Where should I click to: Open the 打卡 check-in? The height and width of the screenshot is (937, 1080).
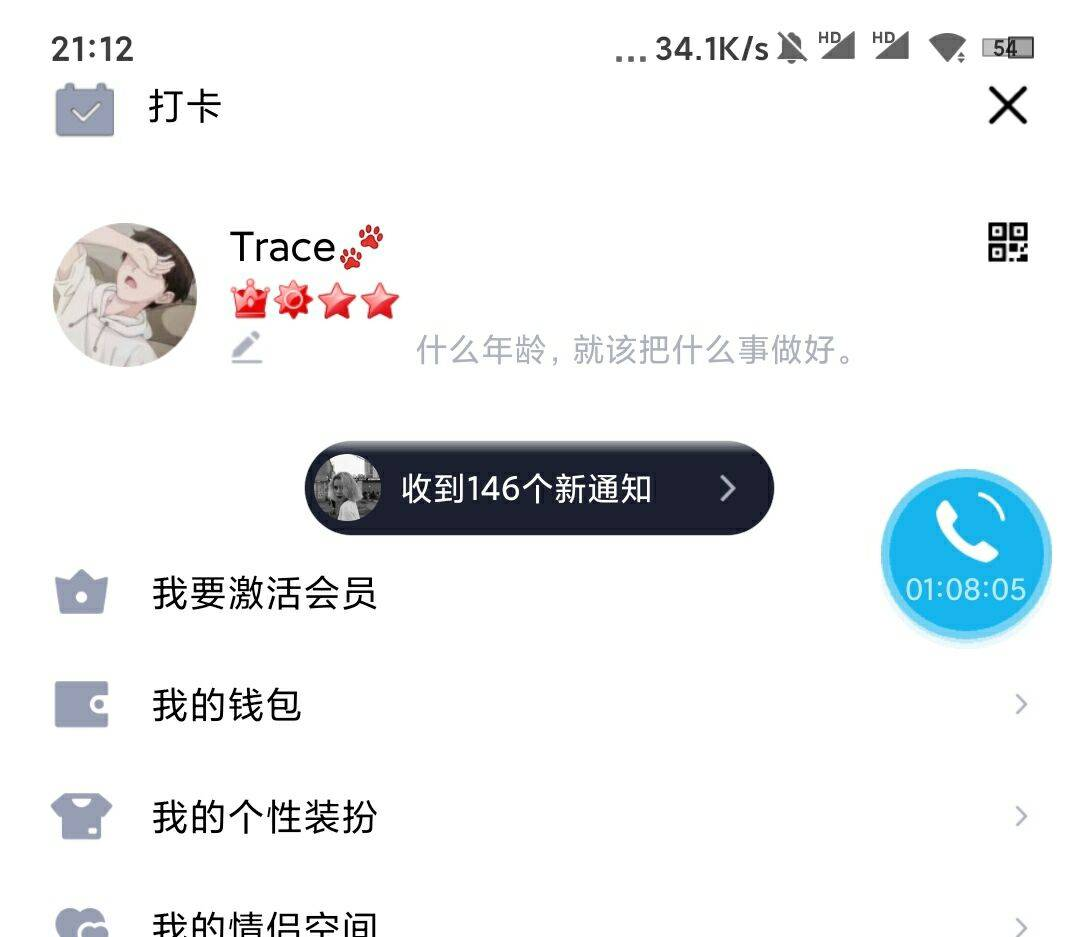140,108
